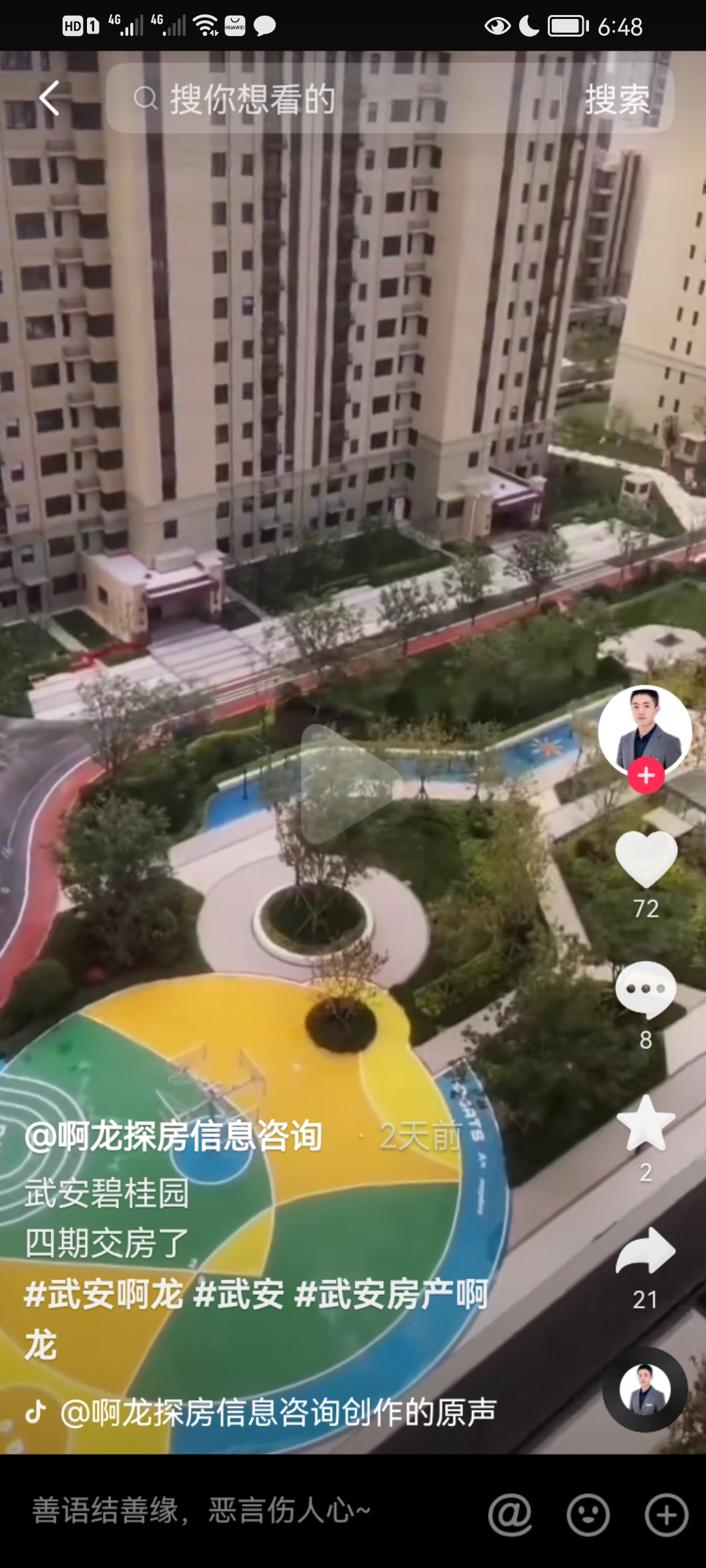Image resolution: width=706 pixels, height=1568 pixels.
Task: Open the emoji picker in comment bar
Action: pyautogui.click(x=588, y=1514)
